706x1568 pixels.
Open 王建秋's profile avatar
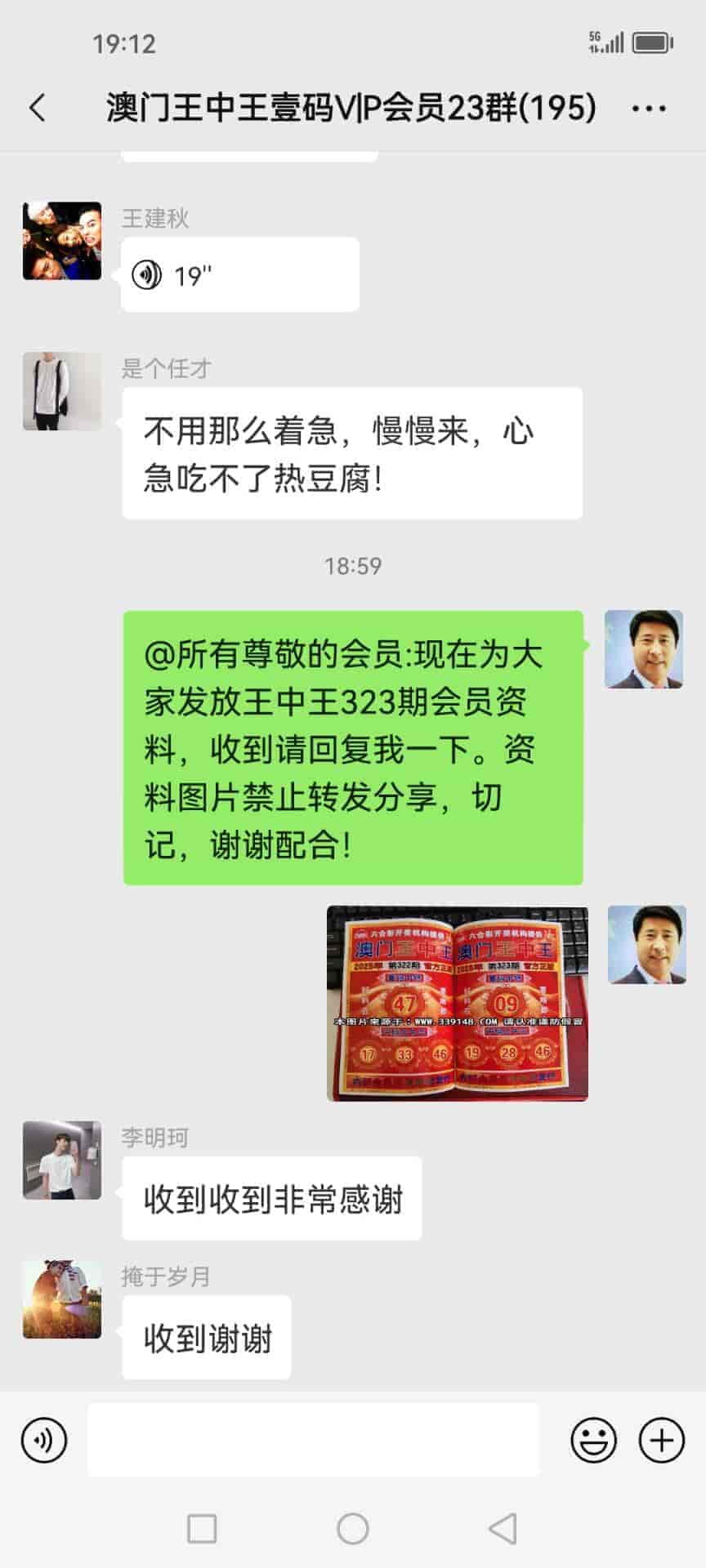click(x=62, y=241)
